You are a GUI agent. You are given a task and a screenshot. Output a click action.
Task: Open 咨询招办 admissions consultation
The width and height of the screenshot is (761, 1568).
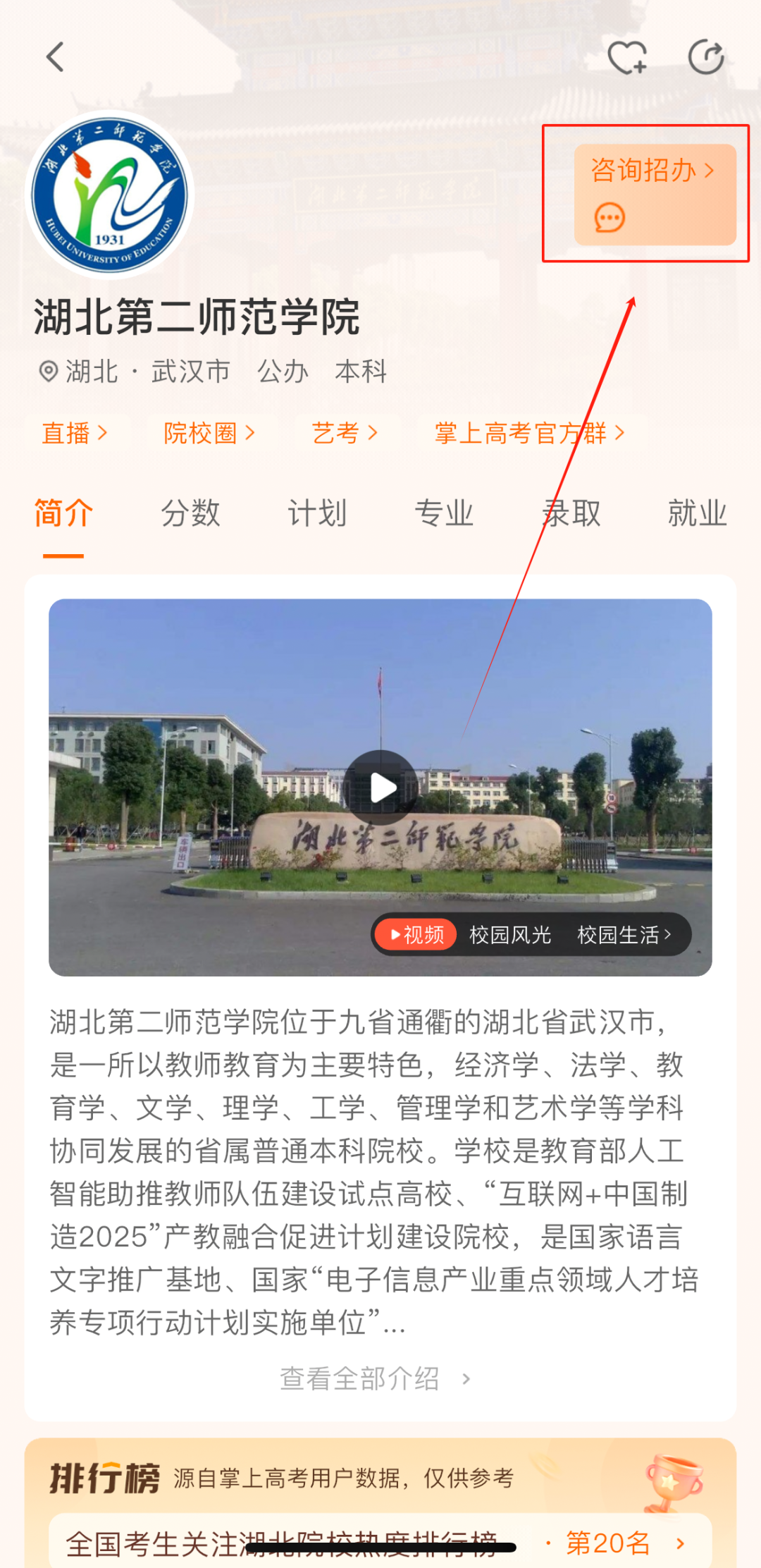(655, 195)
